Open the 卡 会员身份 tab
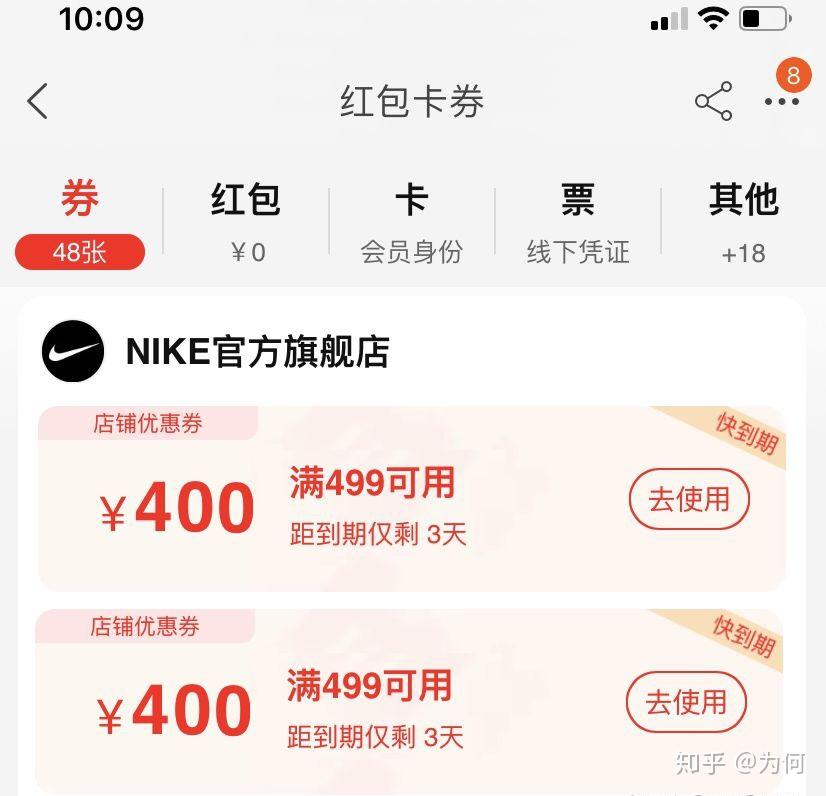The height and width of the screenshot is (796, 826). point(411,222)
